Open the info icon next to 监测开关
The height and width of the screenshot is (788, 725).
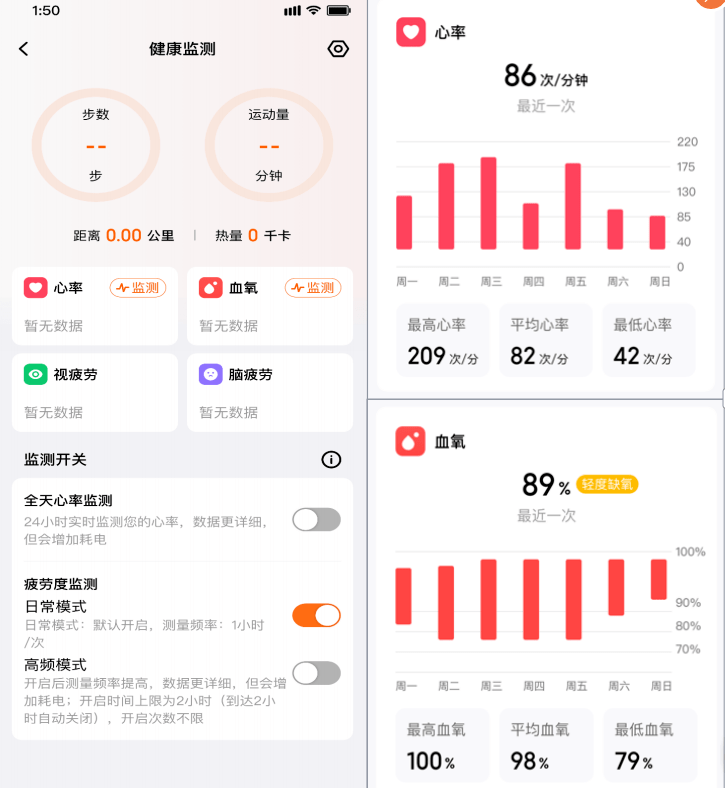point(331,460)
